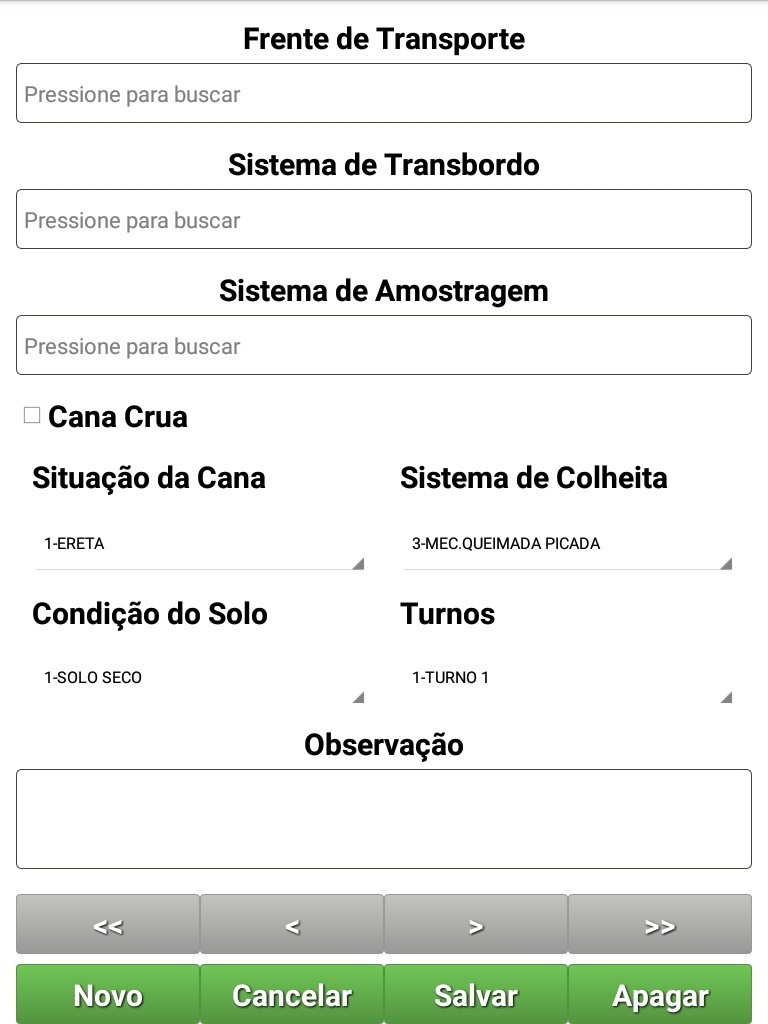Select the Sistema de Amostragem search field

[x=384, y=346]
